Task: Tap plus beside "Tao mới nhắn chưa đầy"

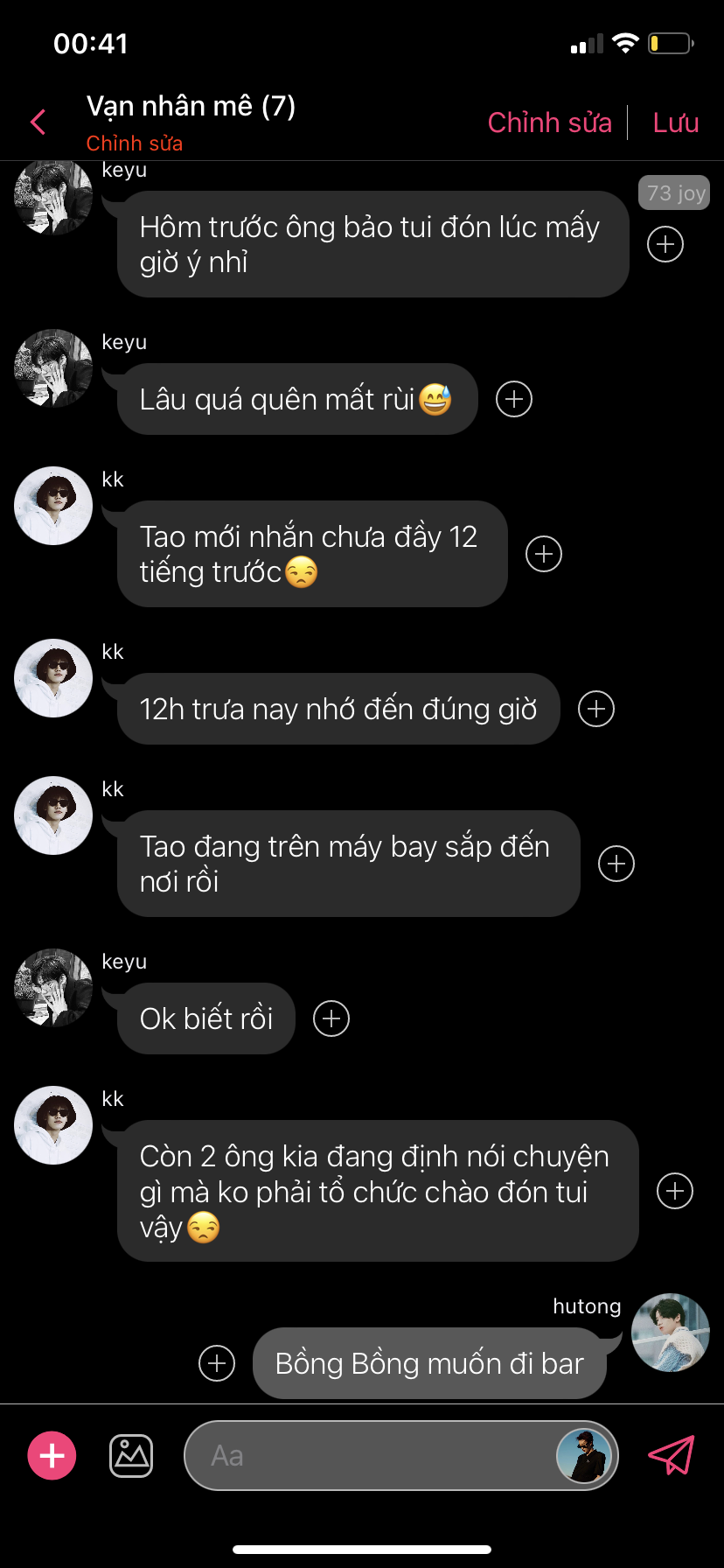Action: coord(544,554)
